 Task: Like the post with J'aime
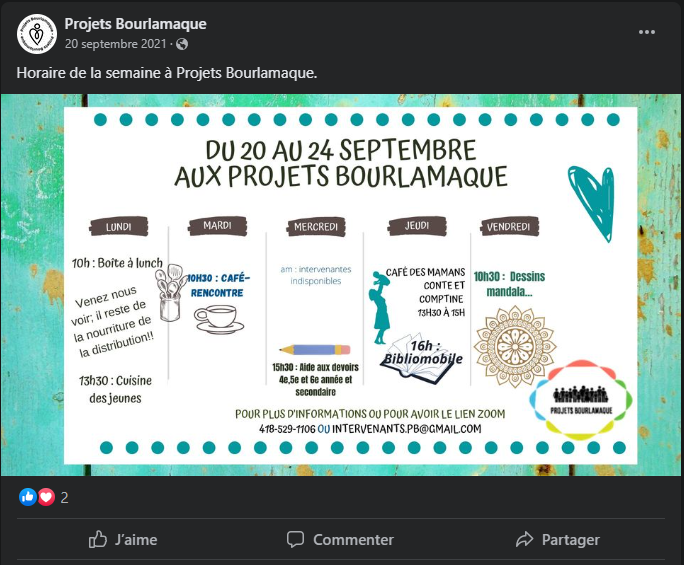(123, 539)
